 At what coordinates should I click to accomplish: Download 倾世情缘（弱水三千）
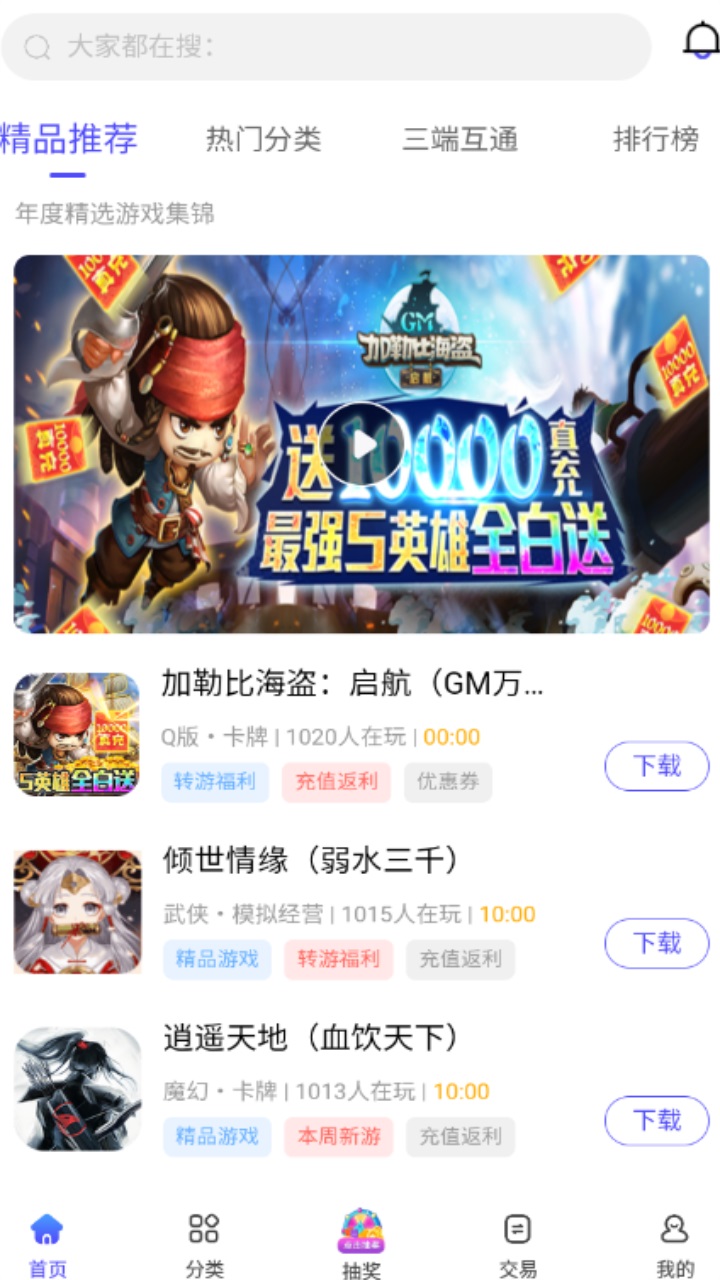point(656,944)
